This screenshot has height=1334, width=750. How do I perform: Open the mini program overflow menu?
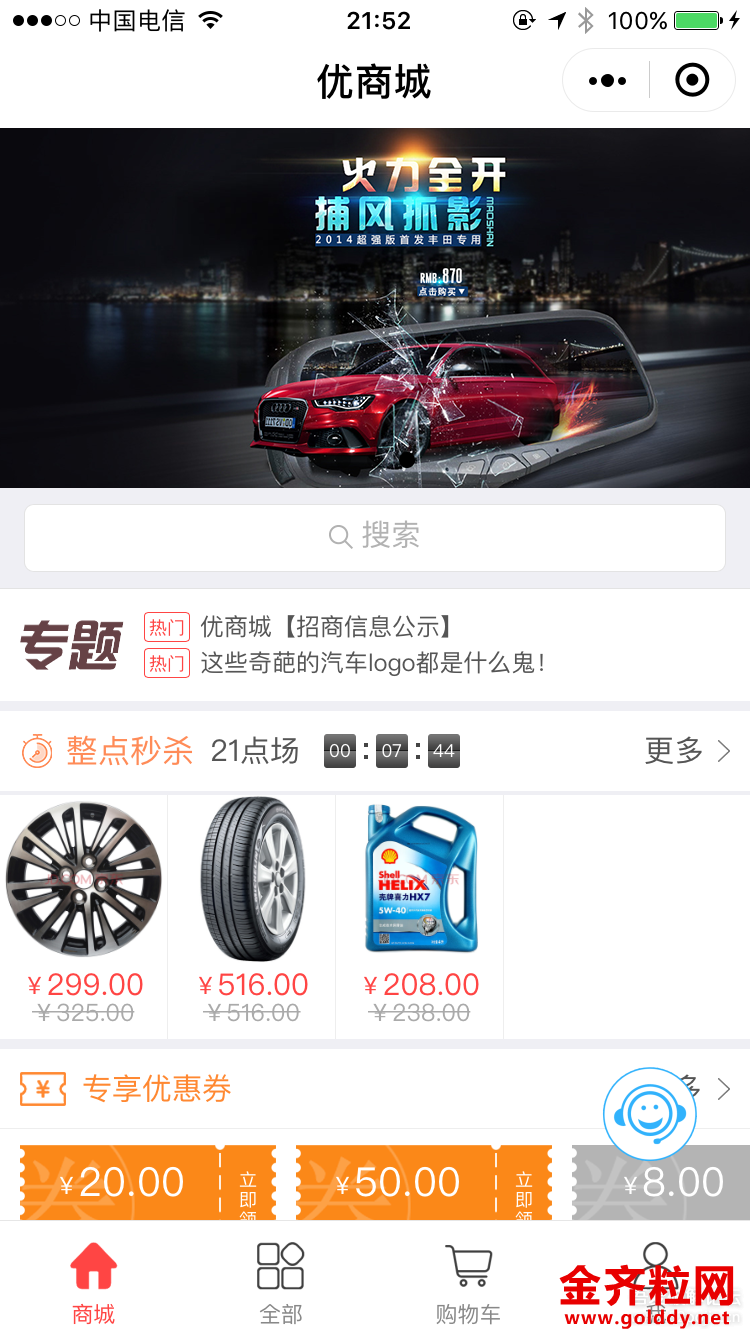tap(607, 81)
